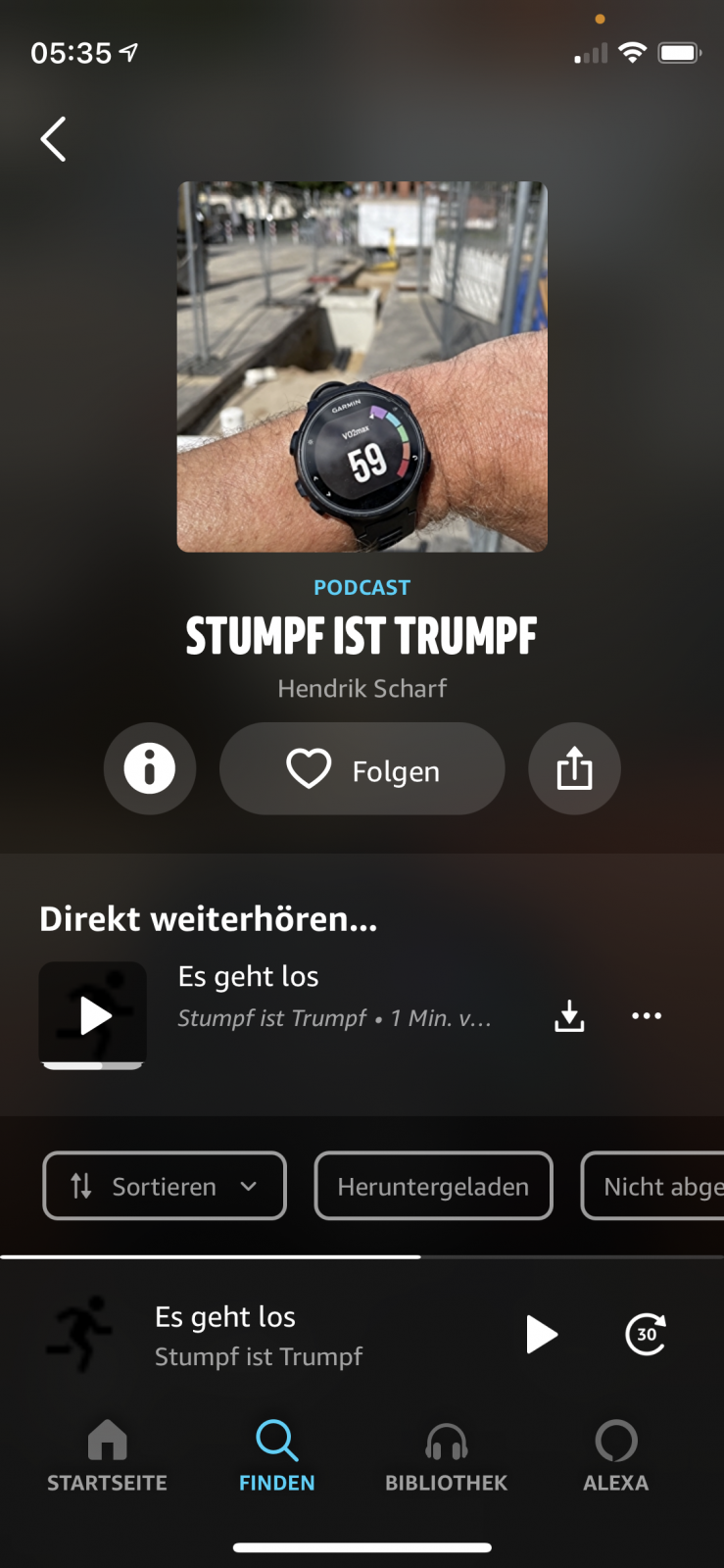Open the three-dot menu for Es geht los
This screenshot has width=724, height=1568.
click(x=647, y=1016)
